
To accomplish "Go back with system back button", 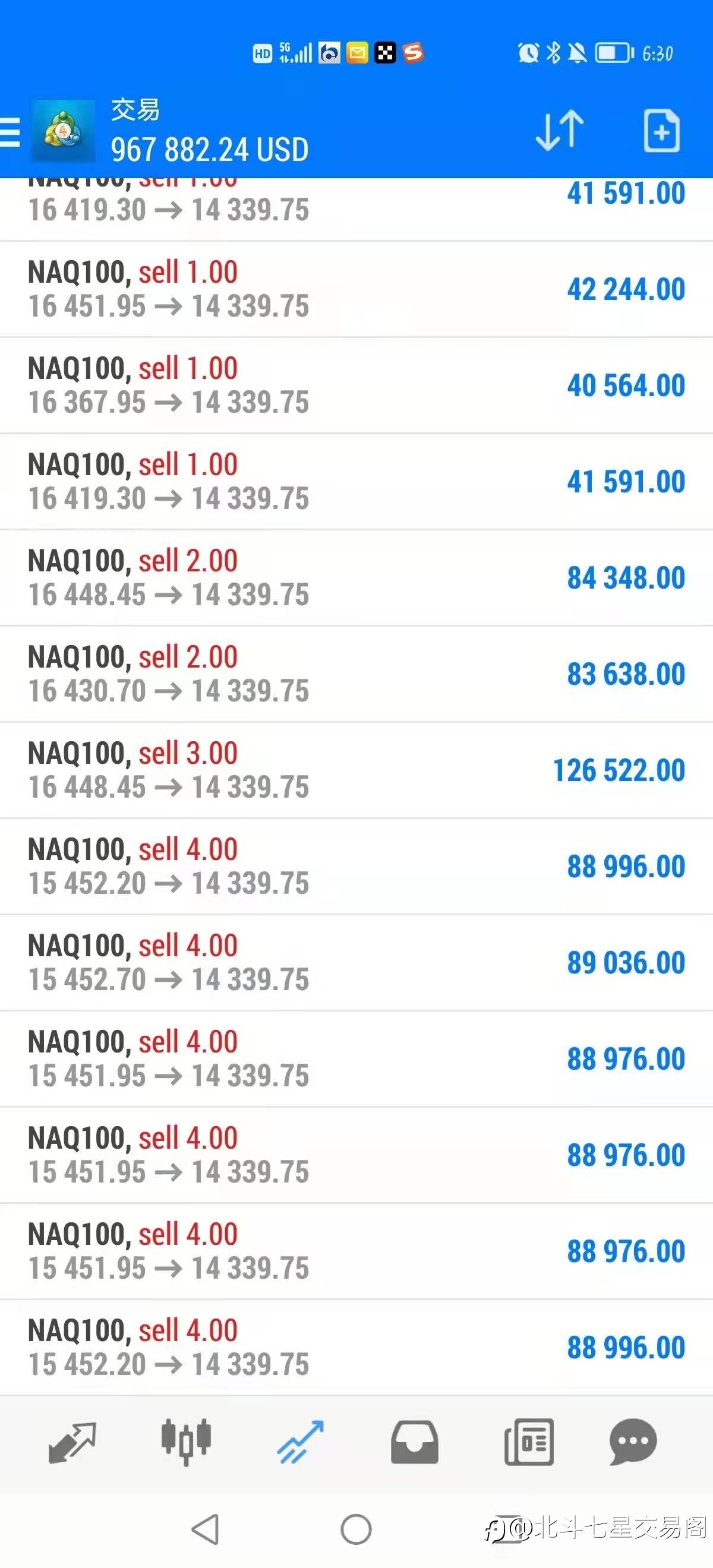I will [x=206, y=1528].
